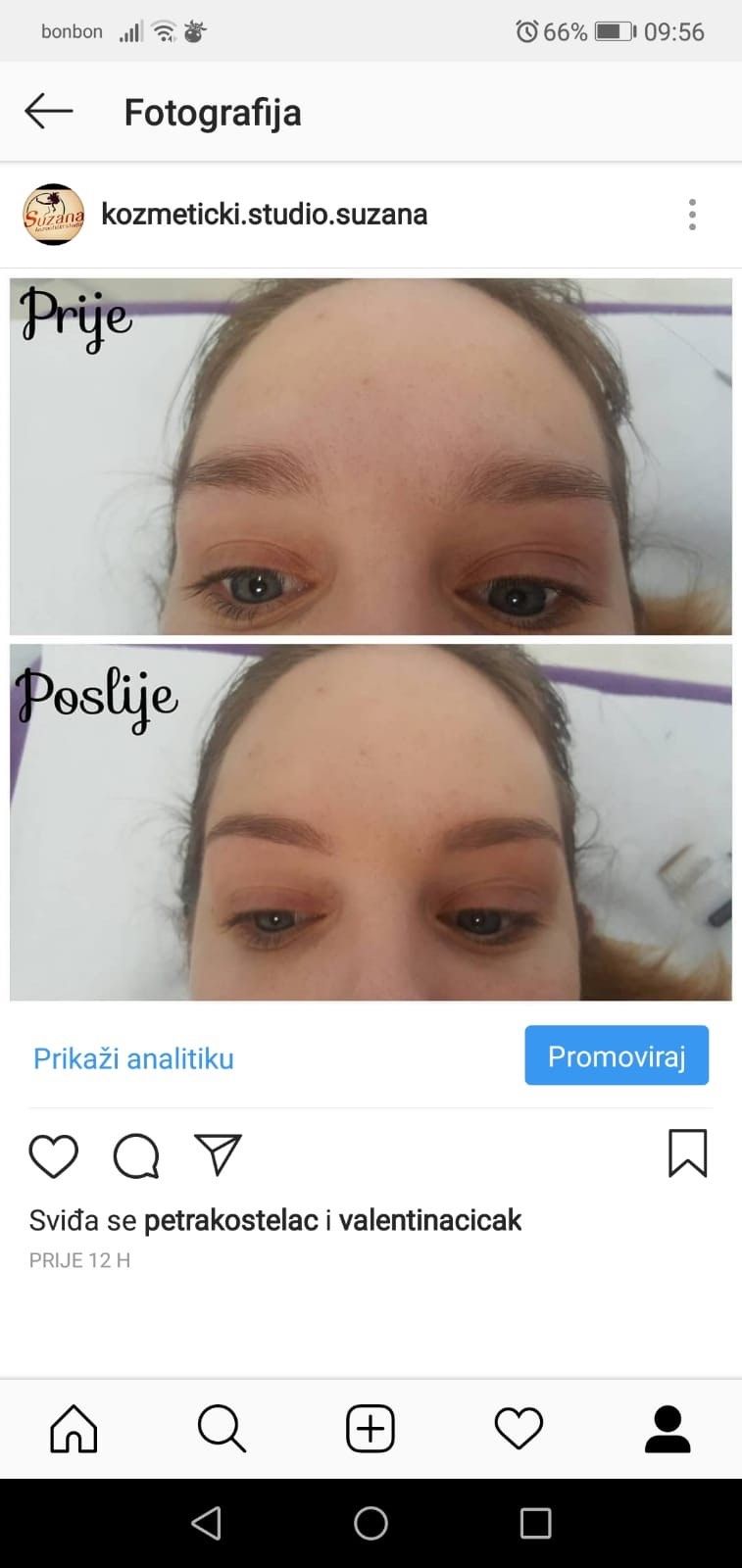Create a new post with plus tab
Viewport: 742px width, 1568px height.
coord(371,1428)
